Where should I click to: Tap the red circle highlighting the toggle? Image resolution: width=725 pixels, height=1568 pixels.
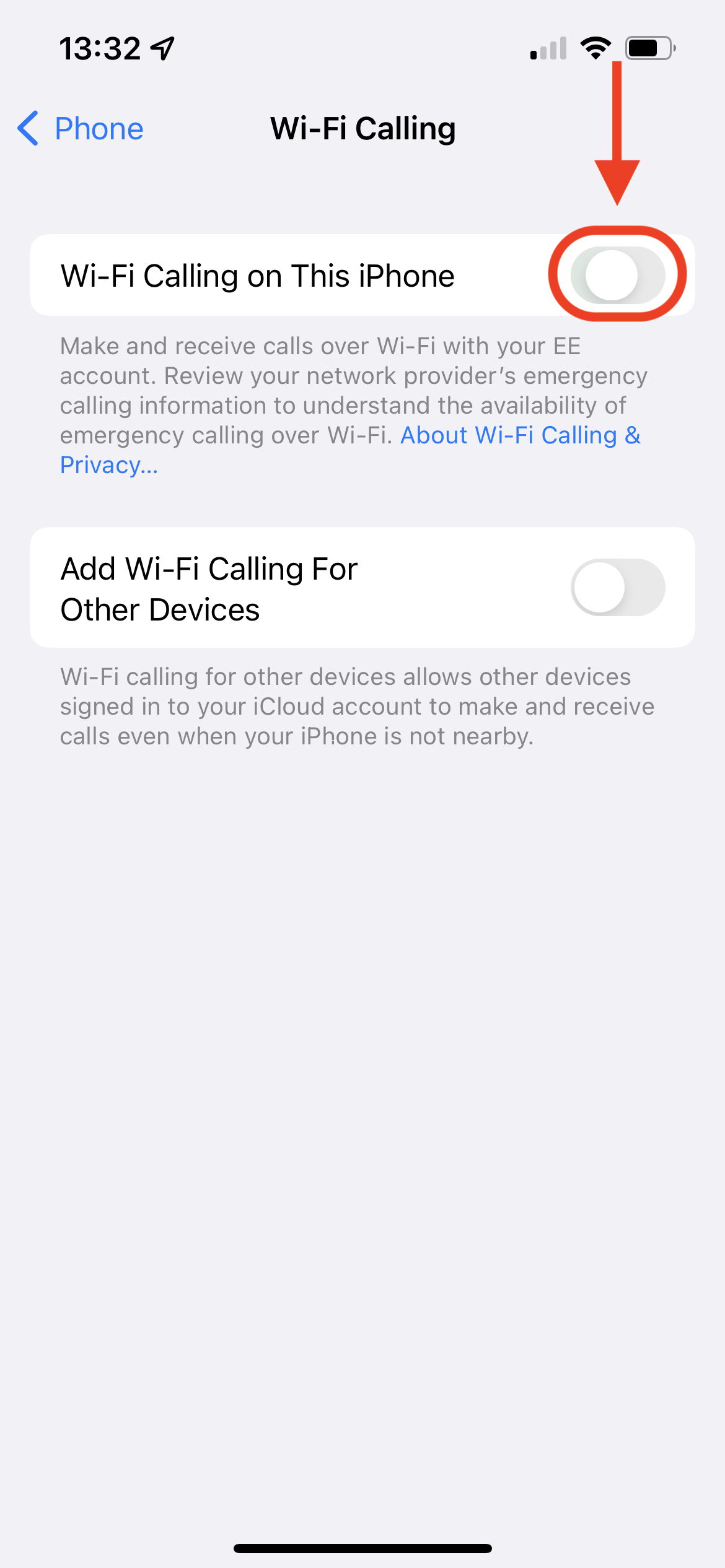pyautogui.click(x=617, y=274)
